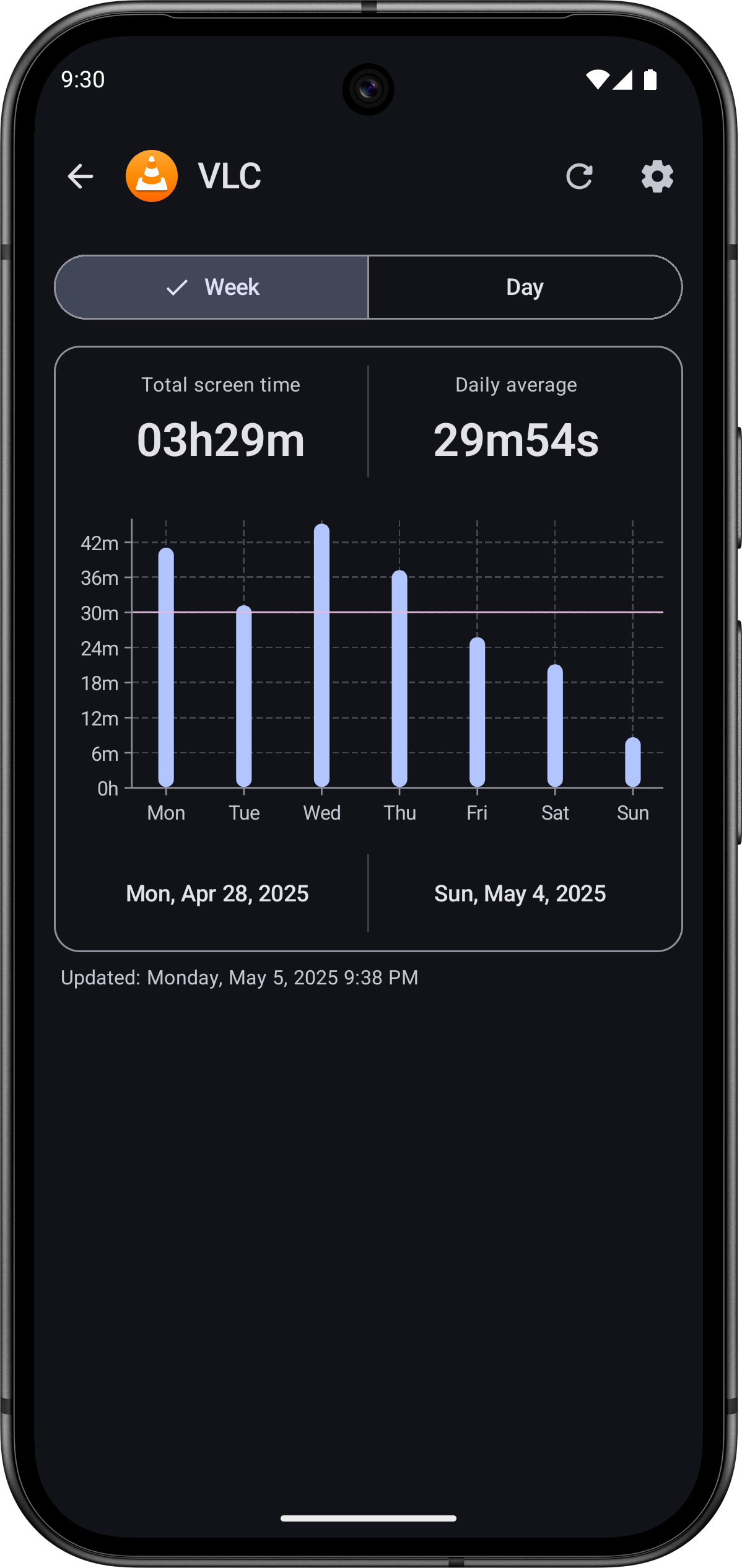Tap the Wednesday bar in the chart
The width and height of the screenshot is (742, 1568).
click(321, 657)
